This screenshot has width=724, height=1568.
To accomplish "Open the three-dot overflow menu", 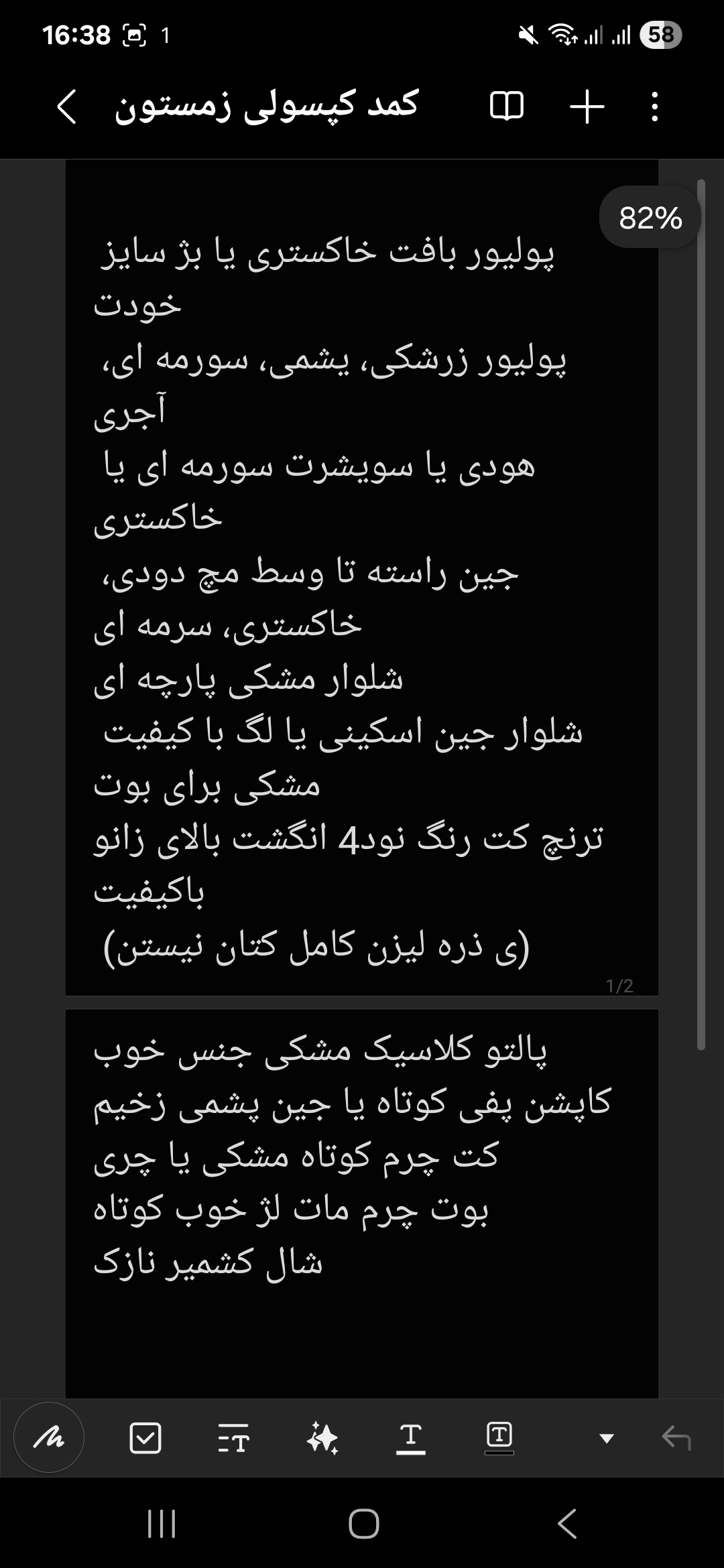I will coord(655,106).
